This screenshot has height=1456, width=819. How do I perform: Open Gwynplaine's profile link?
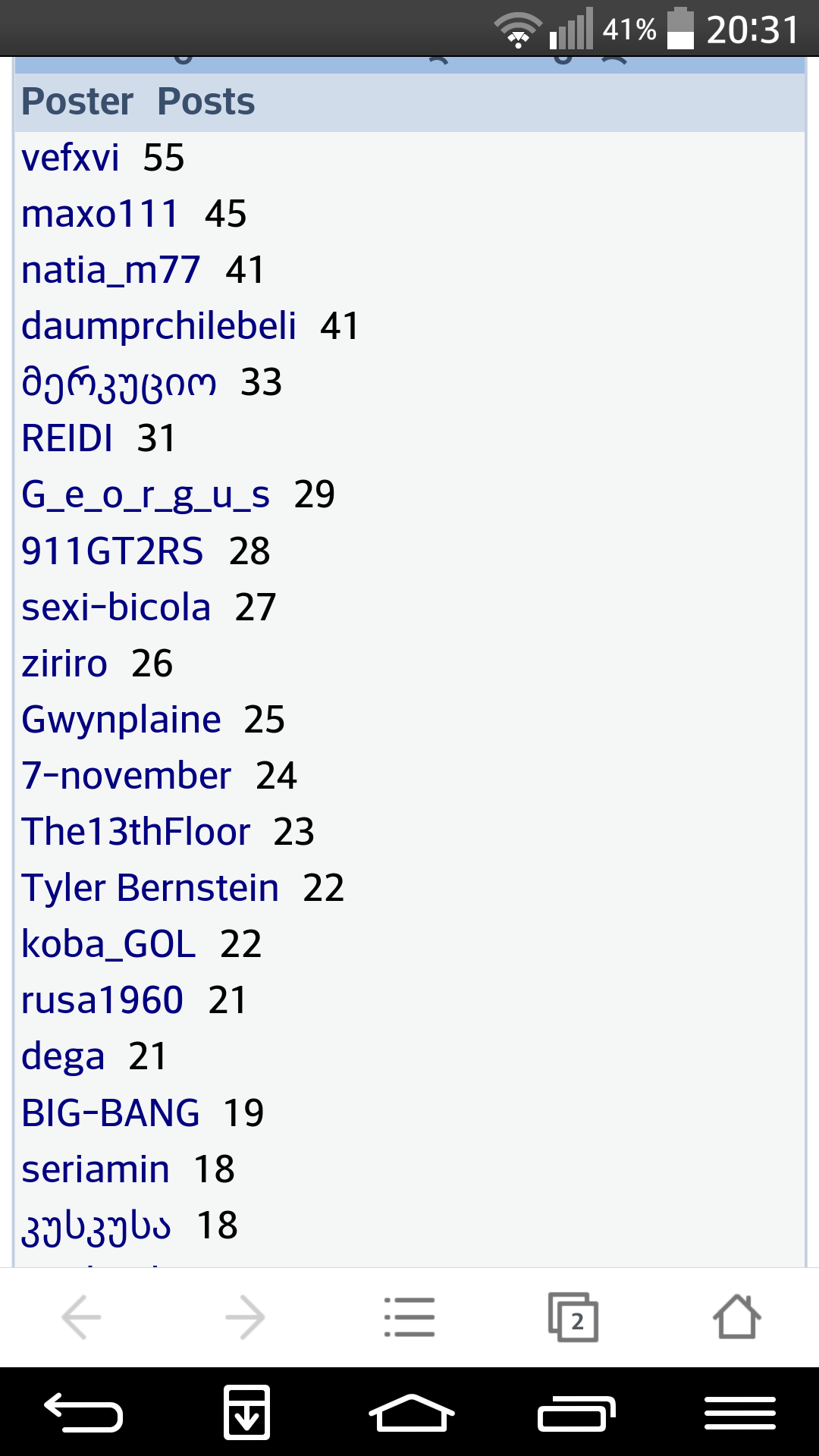[121, 720]
